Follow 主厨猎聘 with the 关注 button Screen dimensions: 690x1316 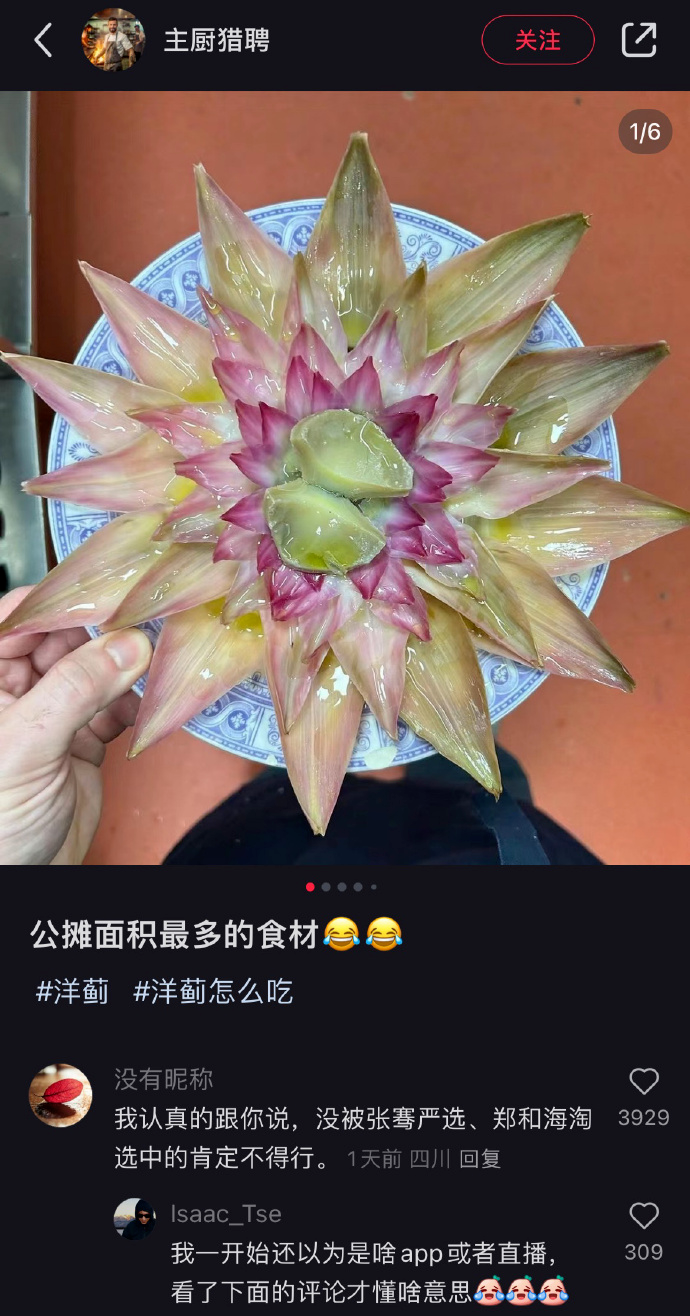click(x=537, y=40)
